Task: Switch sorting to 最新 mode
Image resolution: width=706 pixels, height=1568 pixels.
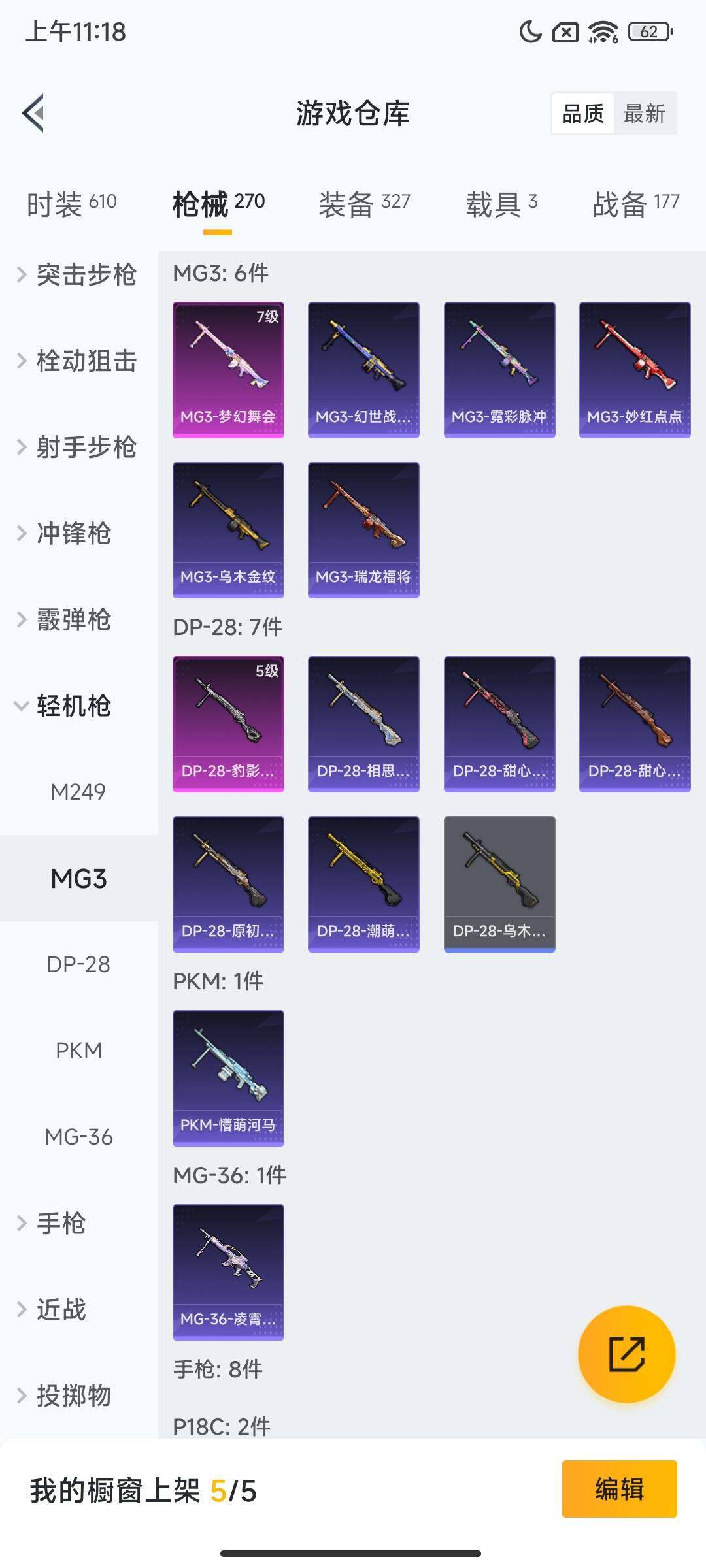Action: [x=646, y=114]
